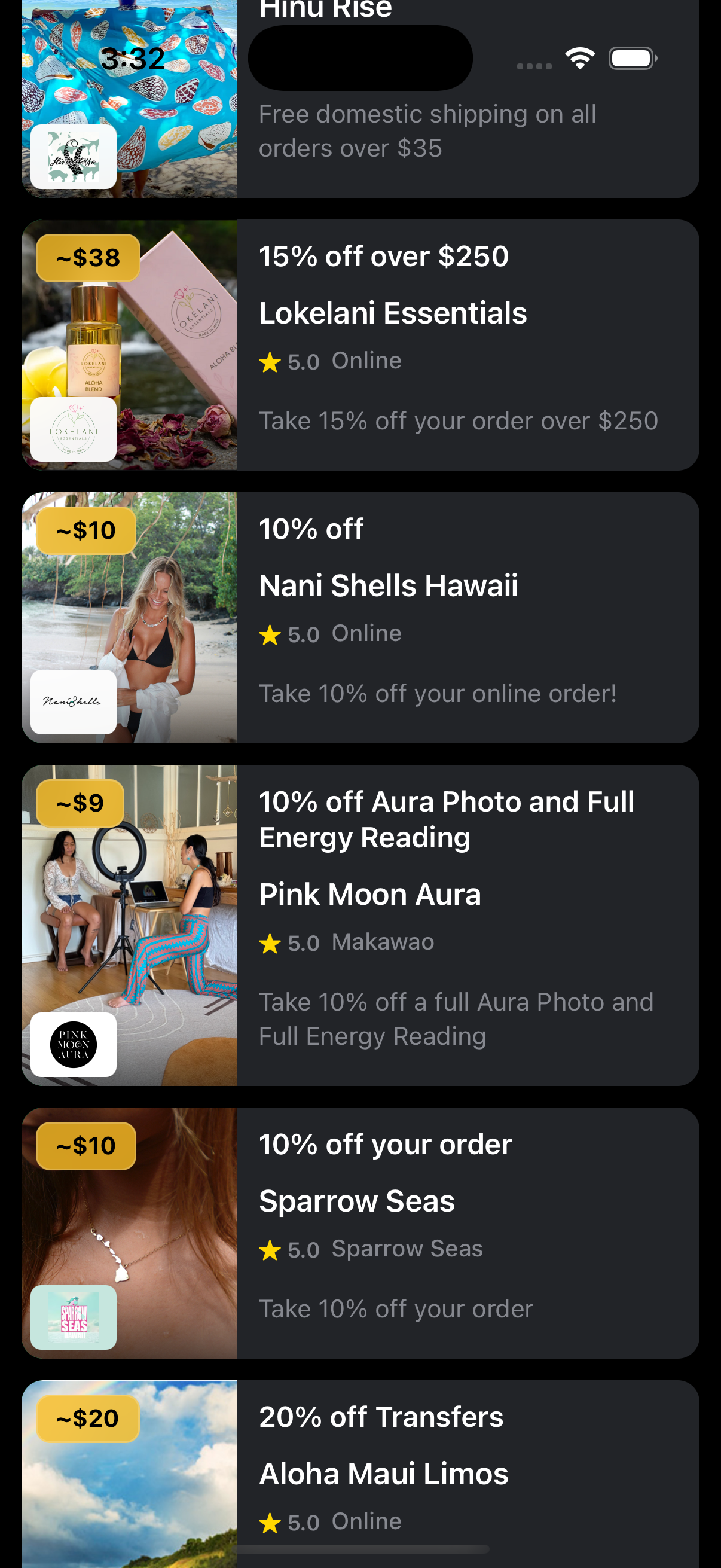This screenshot has width=721, height=1568.
Task: Tap the Sparrow Seas Hawaii logo badge
Action: pyautogui.click(x=73, y=1317)
